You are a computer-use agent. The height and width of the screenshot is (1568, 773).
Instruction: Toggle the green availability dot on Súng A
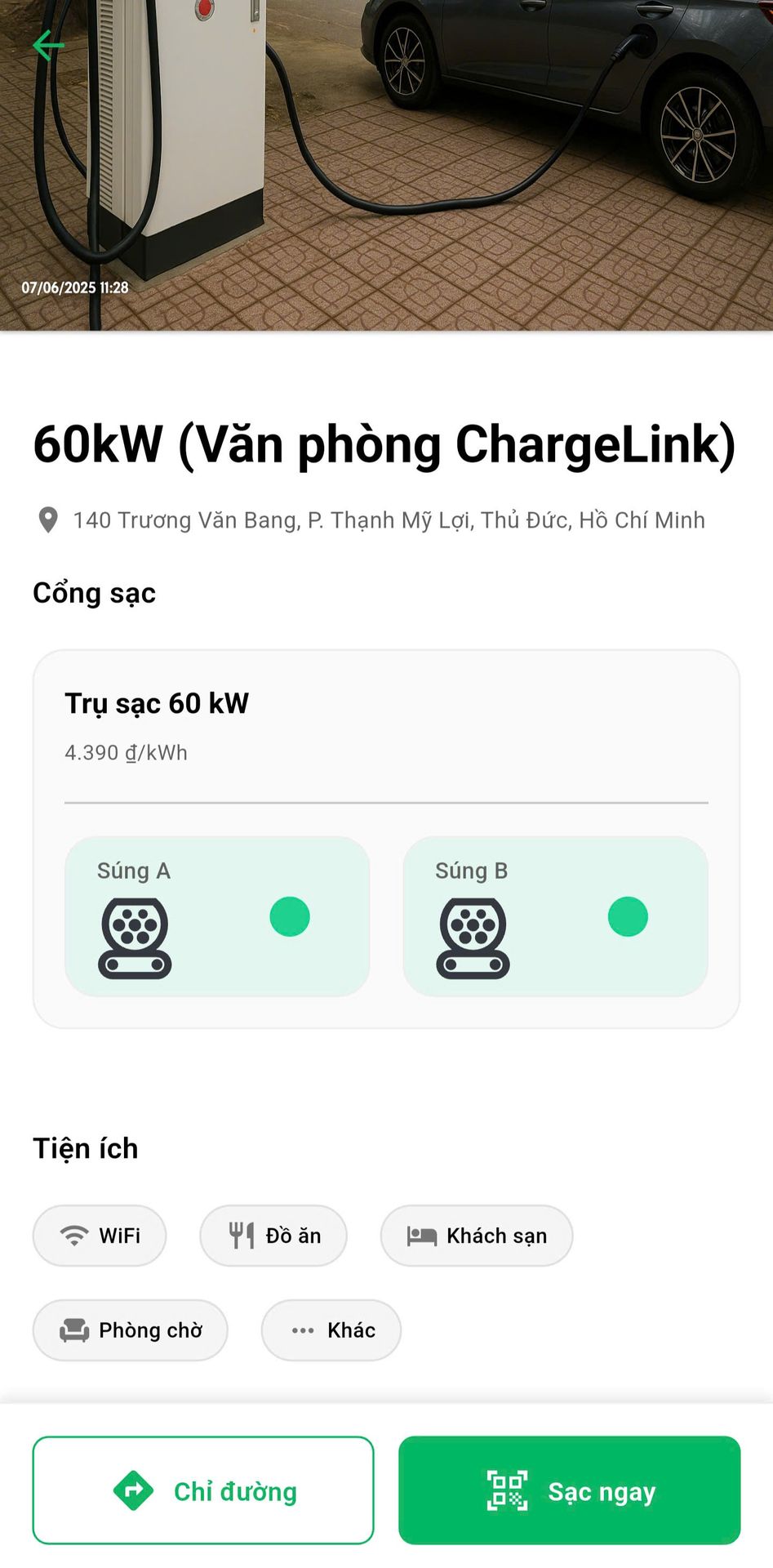pyautogui.click(x=289, y=917)
